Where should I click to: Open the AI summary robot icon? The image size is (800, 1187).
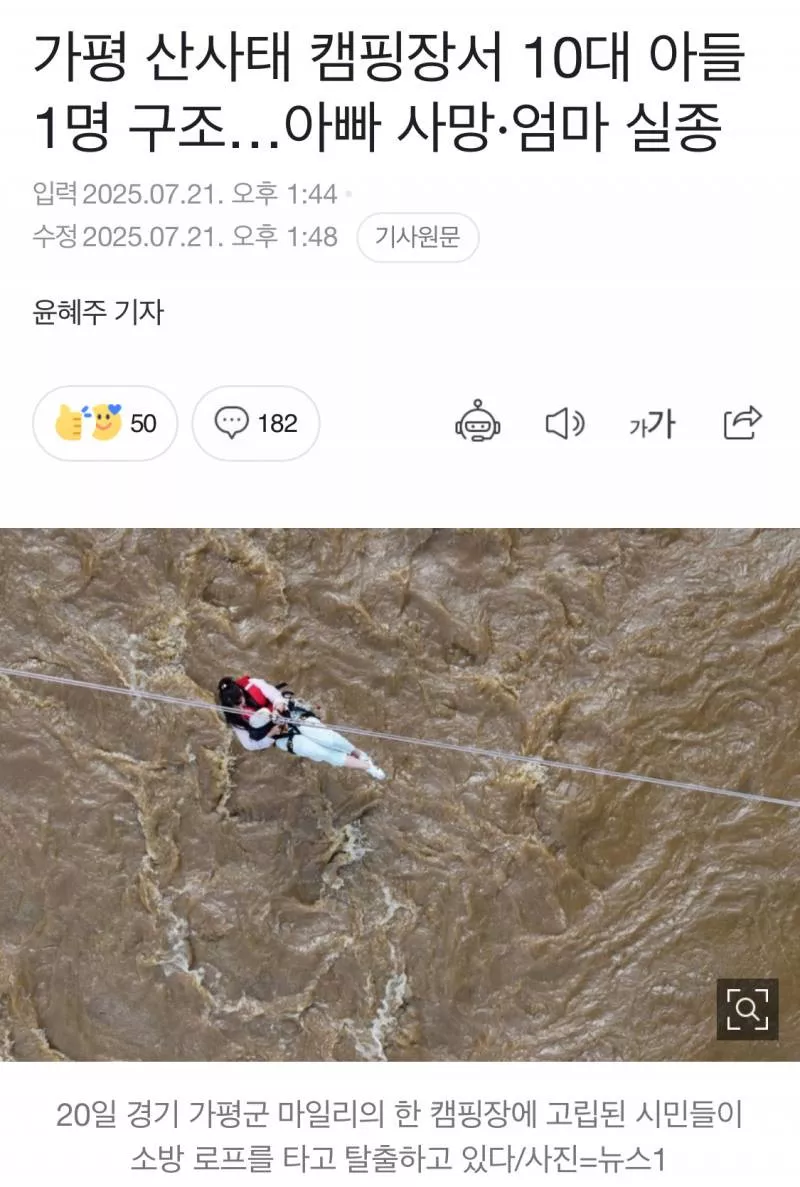478,423
